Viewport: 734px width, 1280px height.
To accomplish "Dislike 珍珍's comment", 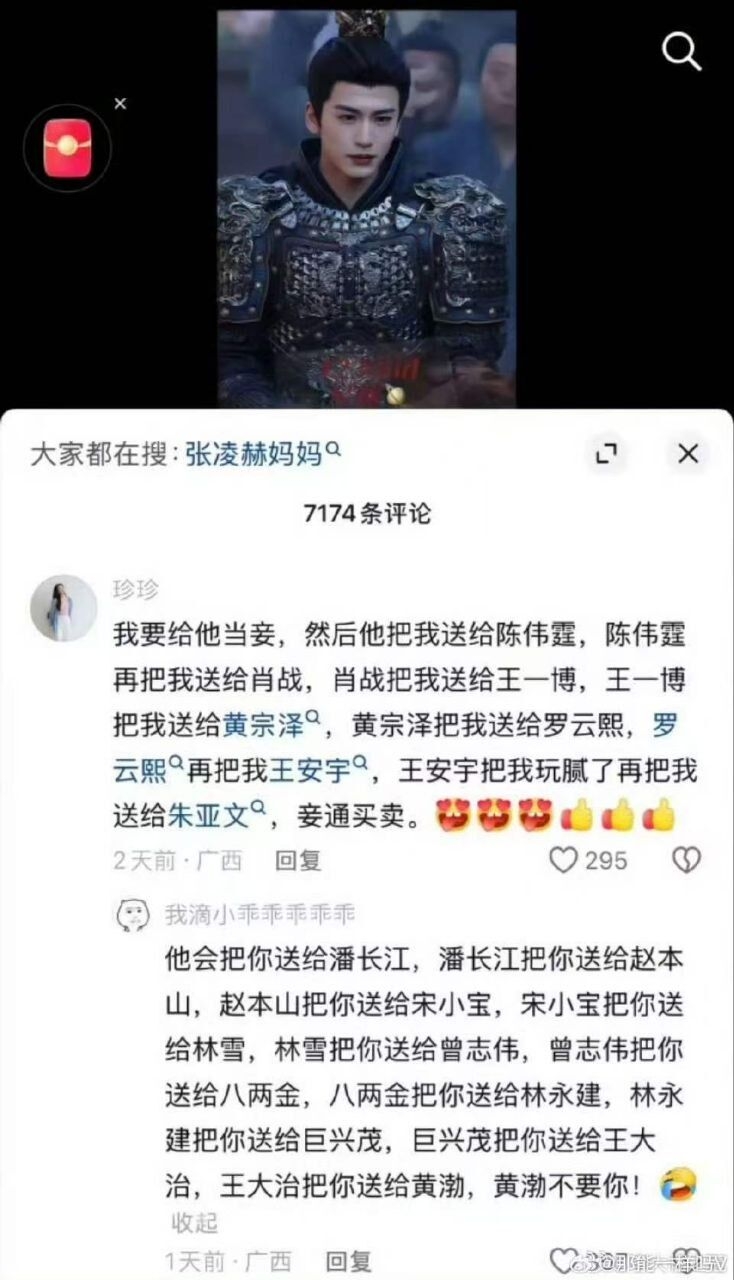I will [686, 860].
